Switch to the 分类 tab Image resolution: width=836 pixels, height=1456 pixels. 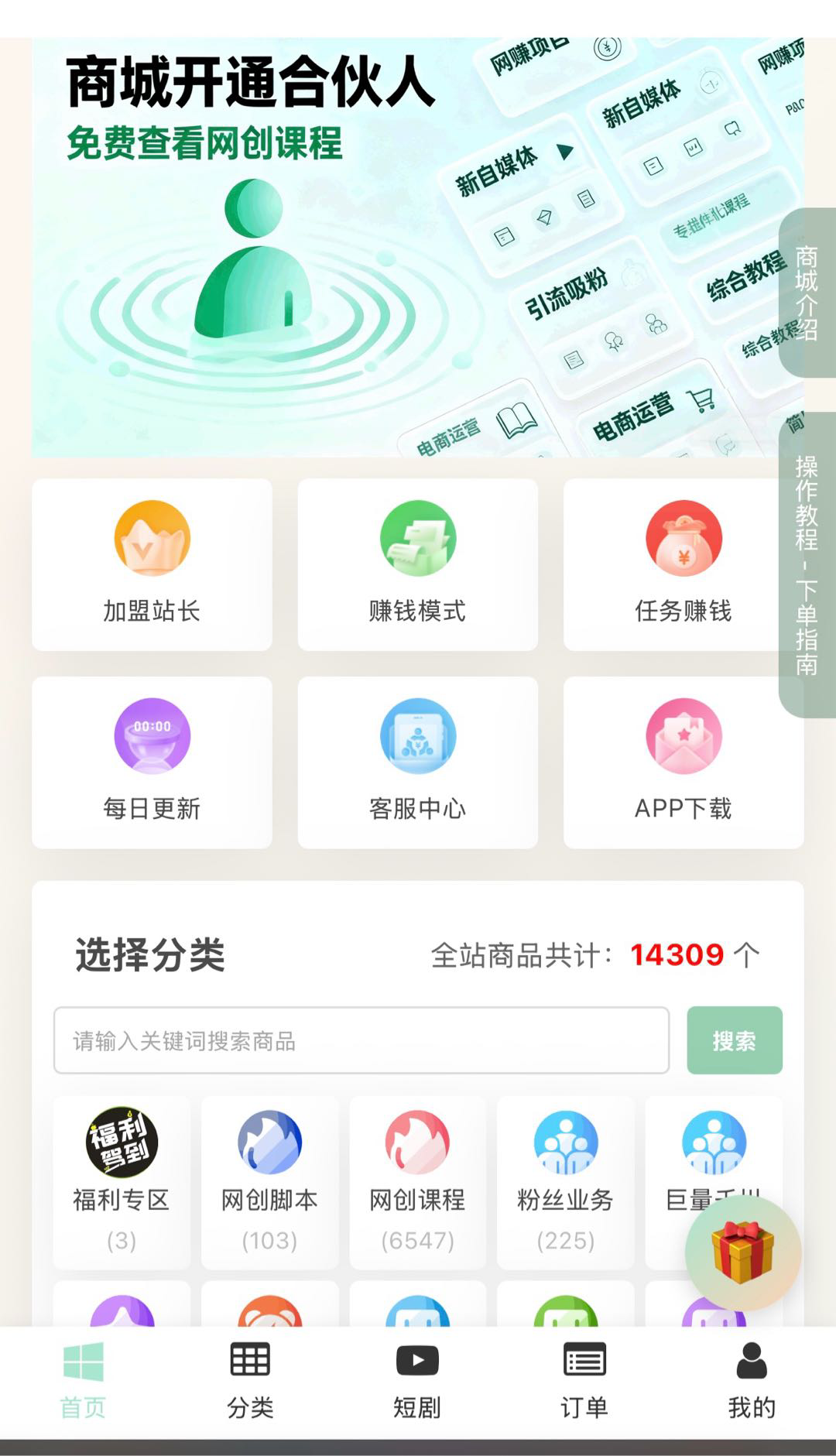tap(250, 1382)
